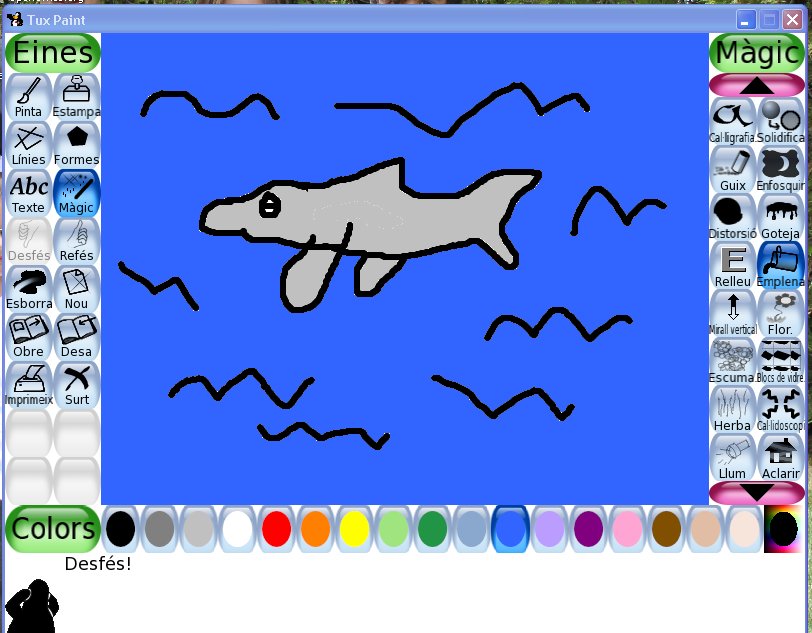Choose the black color swatch
The image size is (812, 633).
(120, 528)
